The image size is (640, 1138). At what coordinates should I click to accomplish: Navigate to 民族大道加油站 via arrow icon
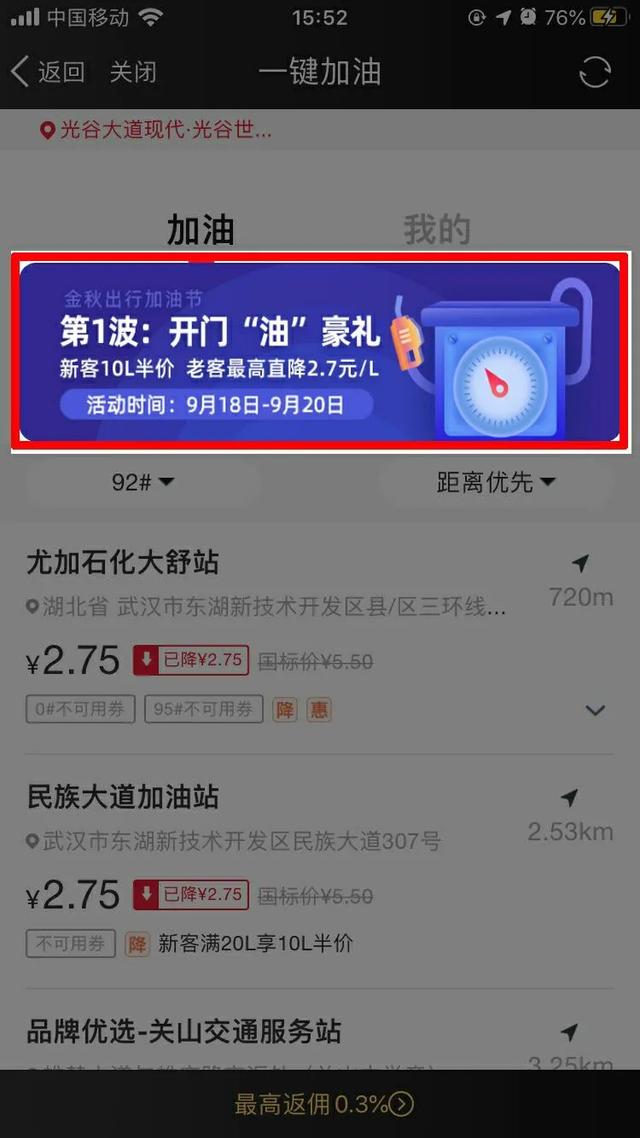570,798
